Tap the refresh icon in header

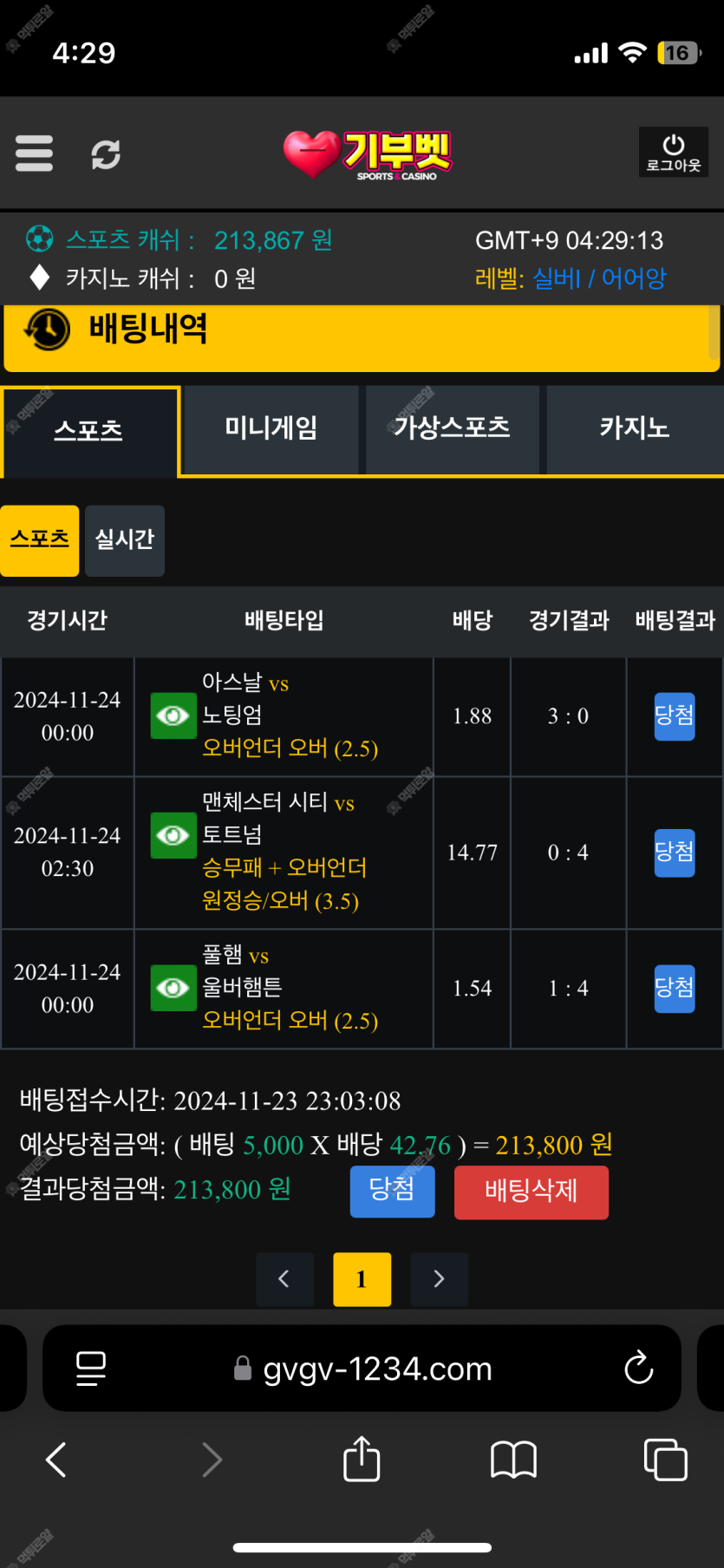(106, 154)
